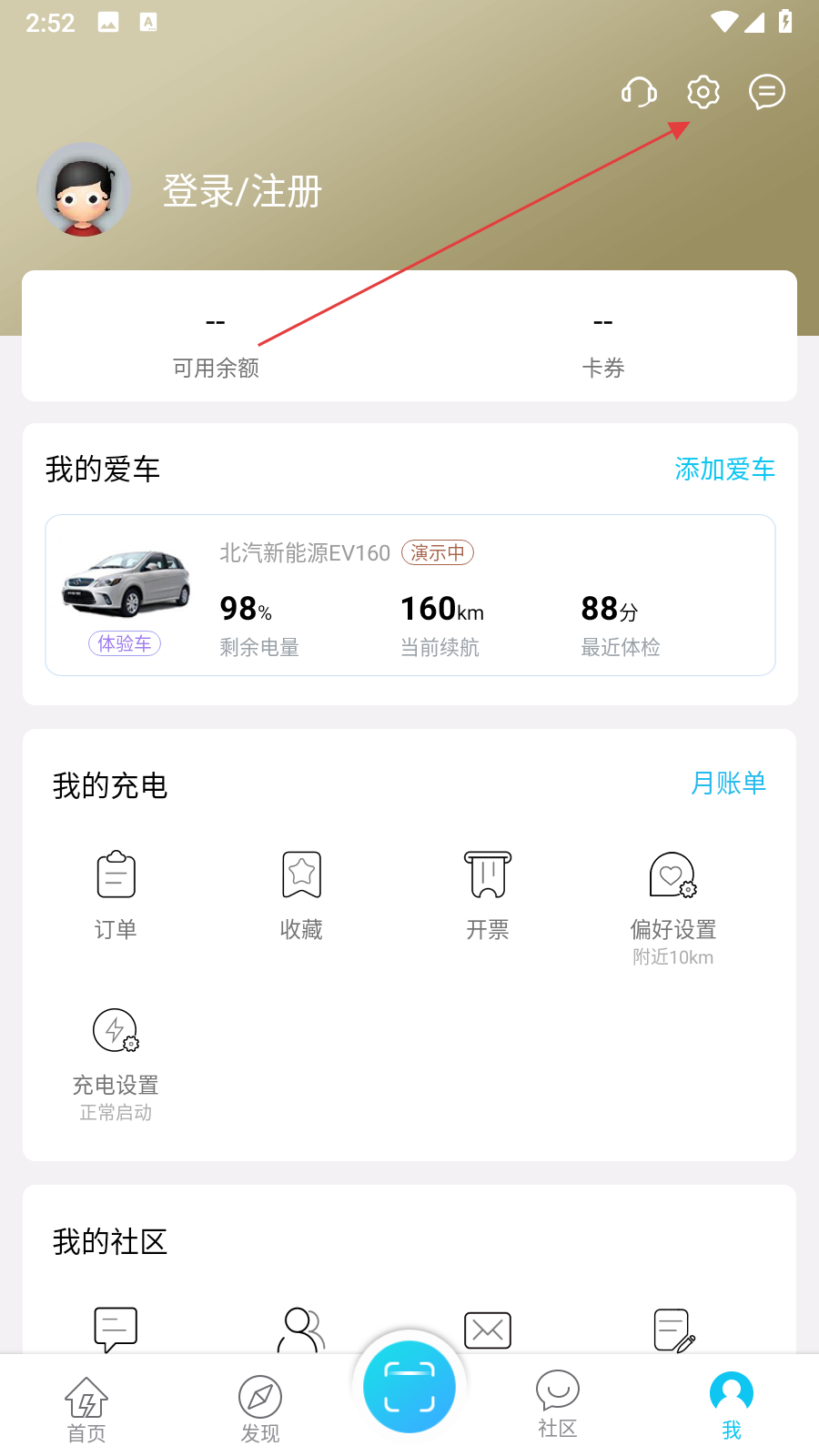Open the settings gear

703,92
